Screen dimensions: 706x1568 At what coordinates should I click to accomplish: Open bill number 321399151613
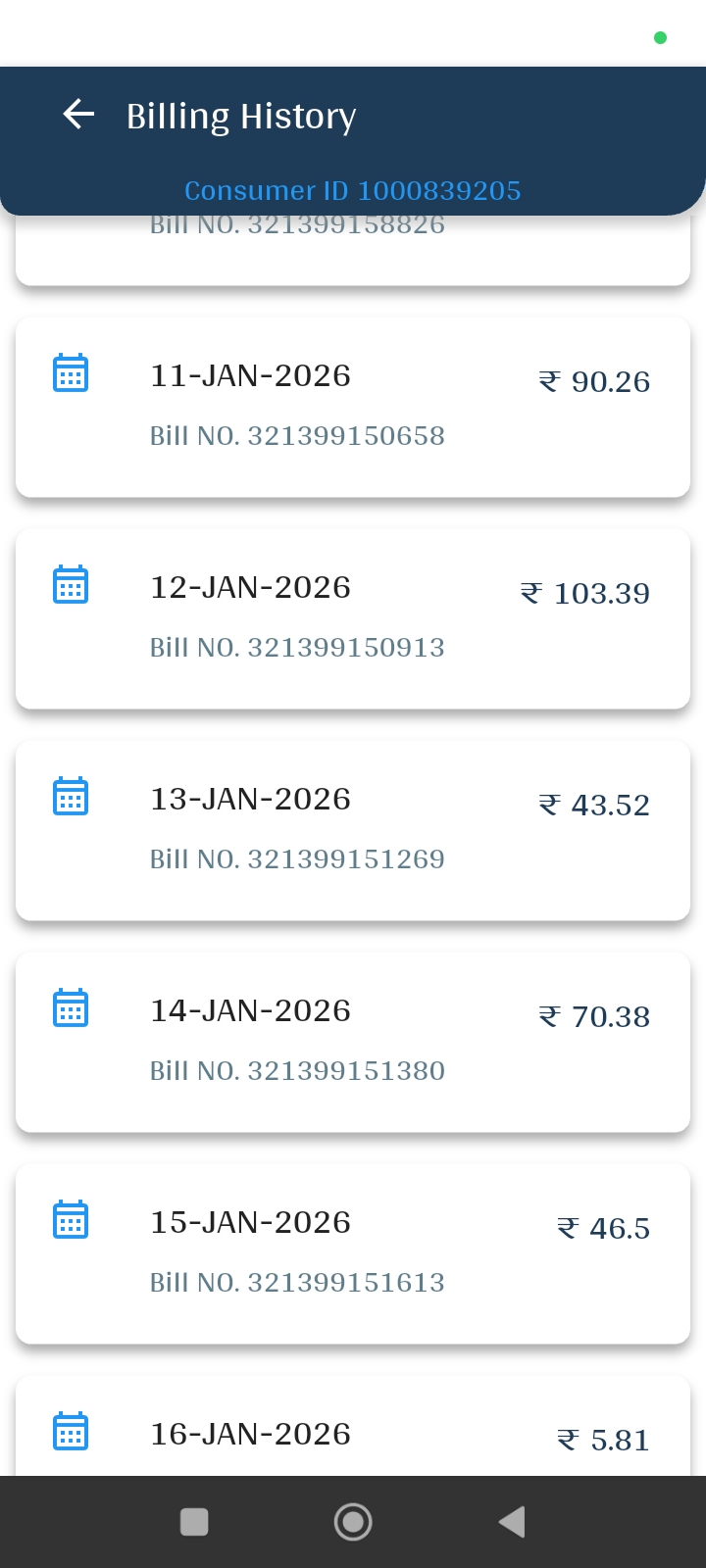353,1252
